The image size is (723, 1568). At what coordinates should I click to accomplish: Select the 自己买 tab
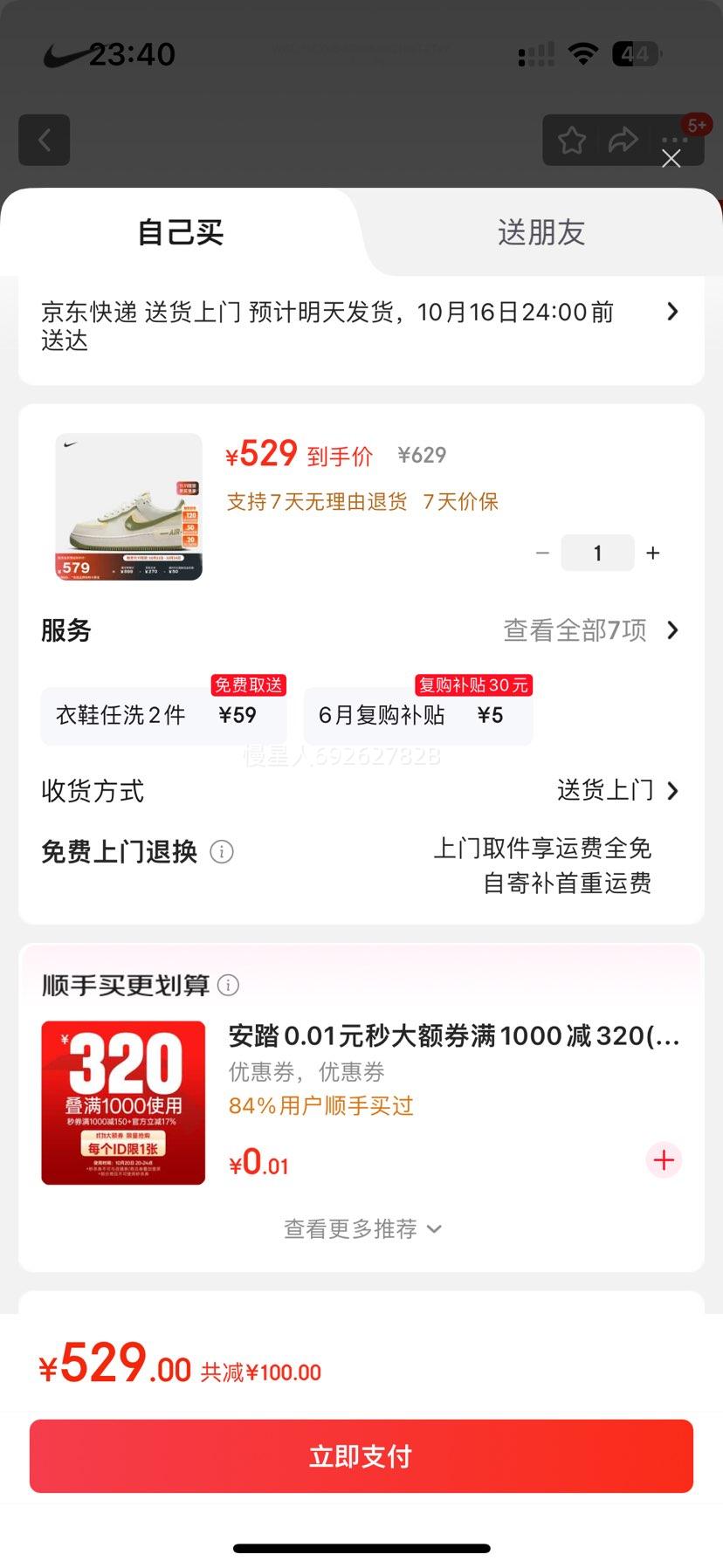click(x=181, y=233)
